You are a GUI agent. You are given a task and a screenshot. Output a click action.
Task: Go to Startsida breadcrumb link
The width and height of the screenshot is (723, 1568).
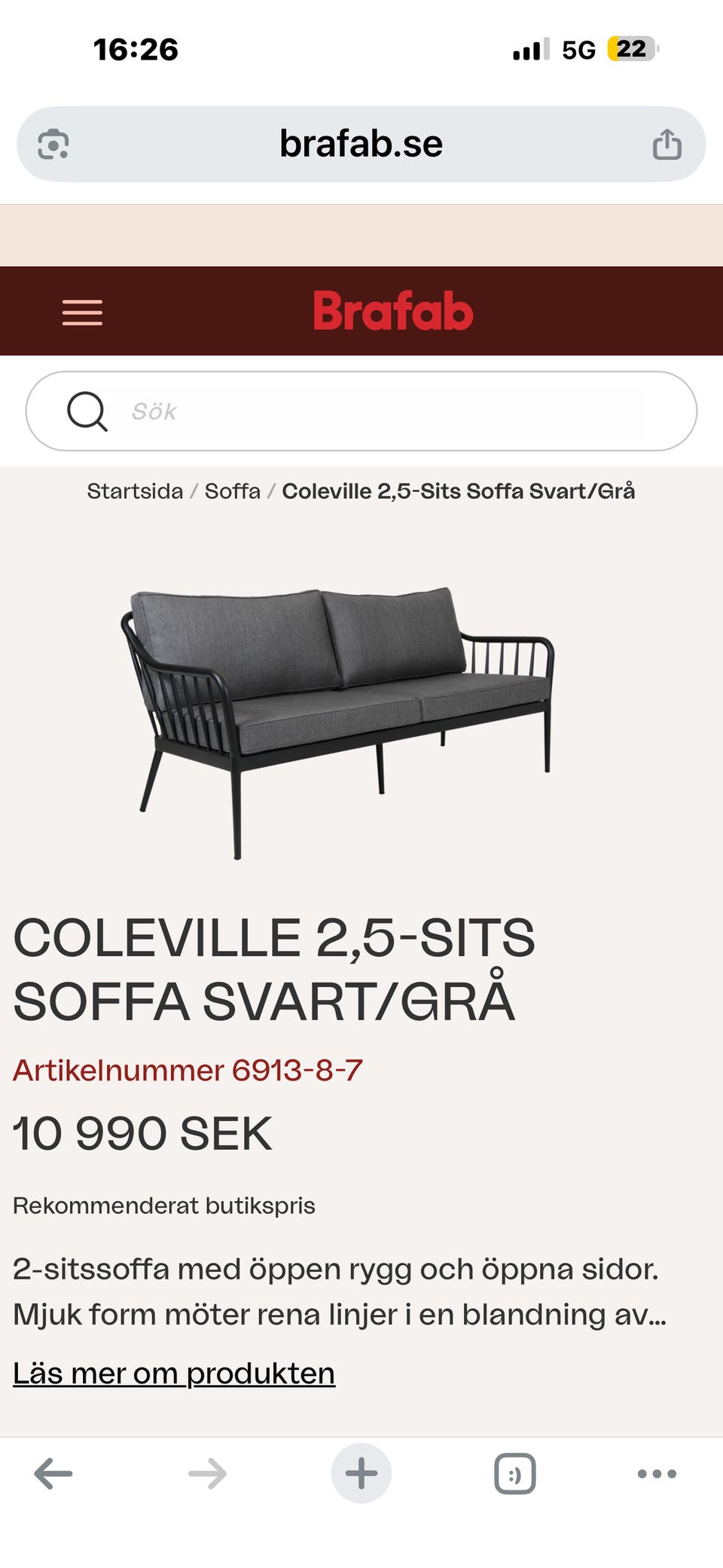135,491
